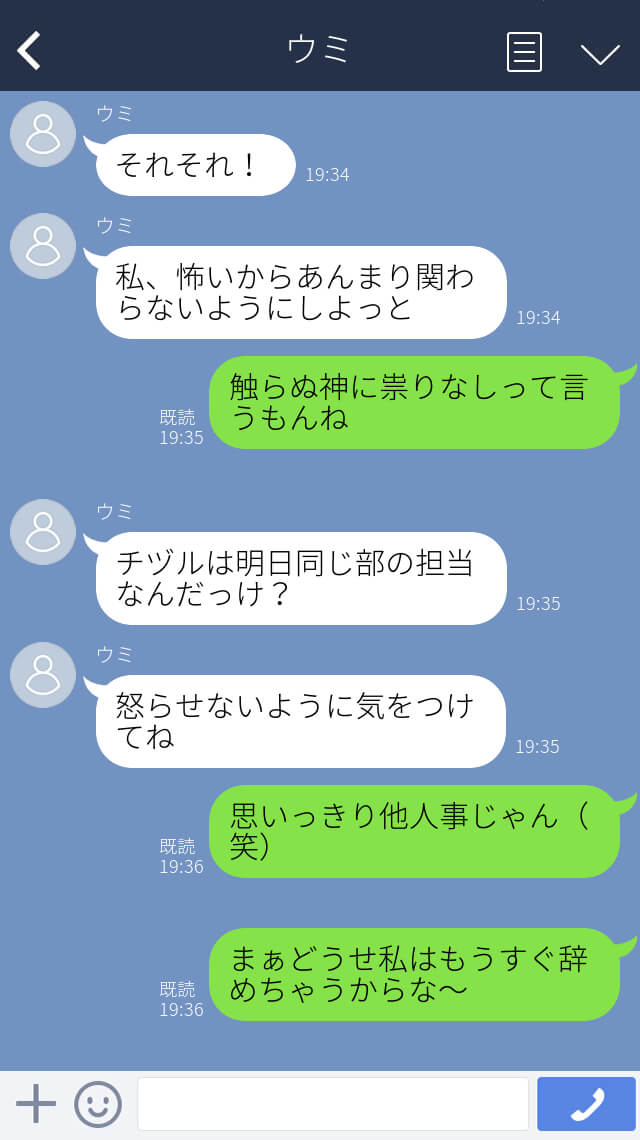Expand the chat options chevron
Viewport: 640px width, 1140px height.
[600, 54]
